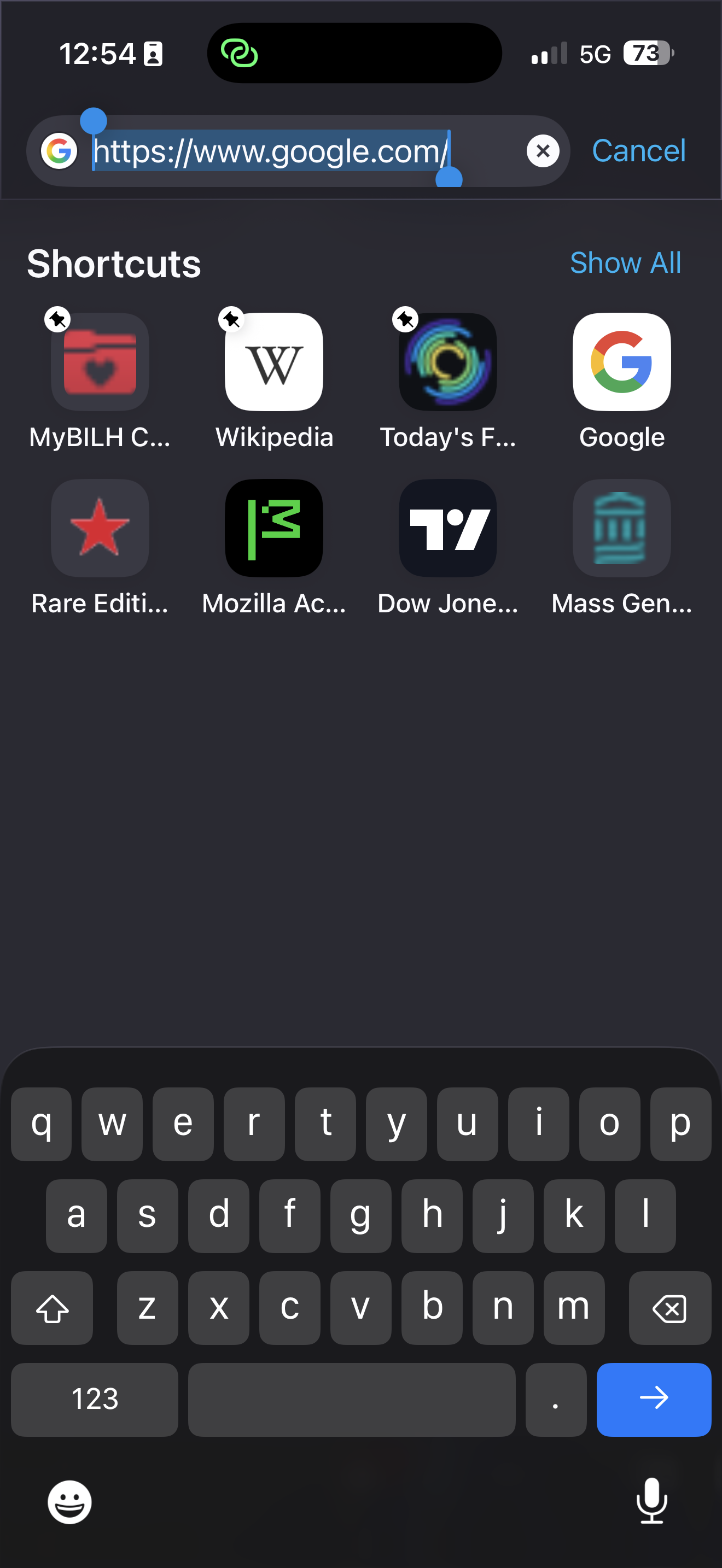Tap the keyboard shift key
Viewport: 722px width, 1568px height.
pyautogui.click(x=53, y=1307)
